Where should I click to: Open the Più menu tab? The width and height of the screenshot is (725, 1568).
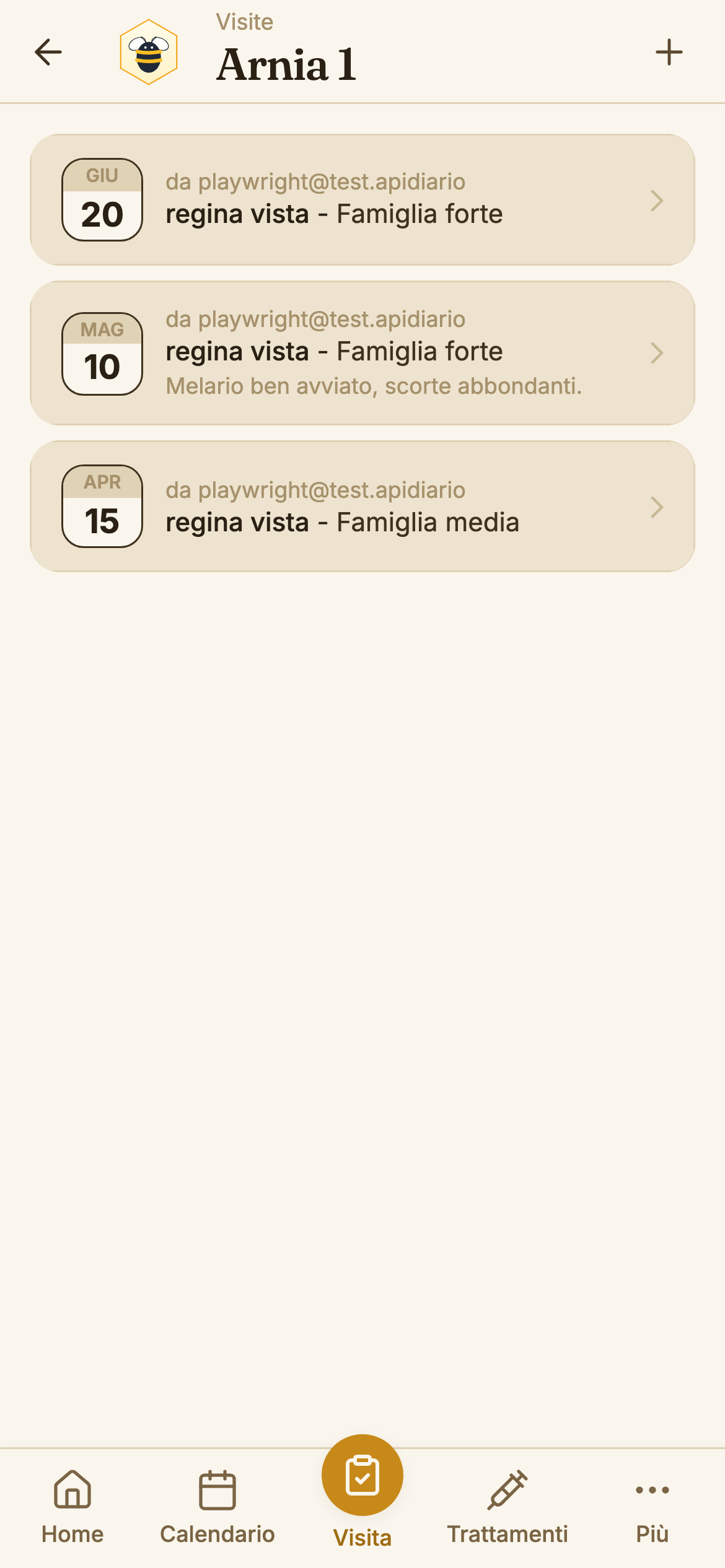(652, 1507)
